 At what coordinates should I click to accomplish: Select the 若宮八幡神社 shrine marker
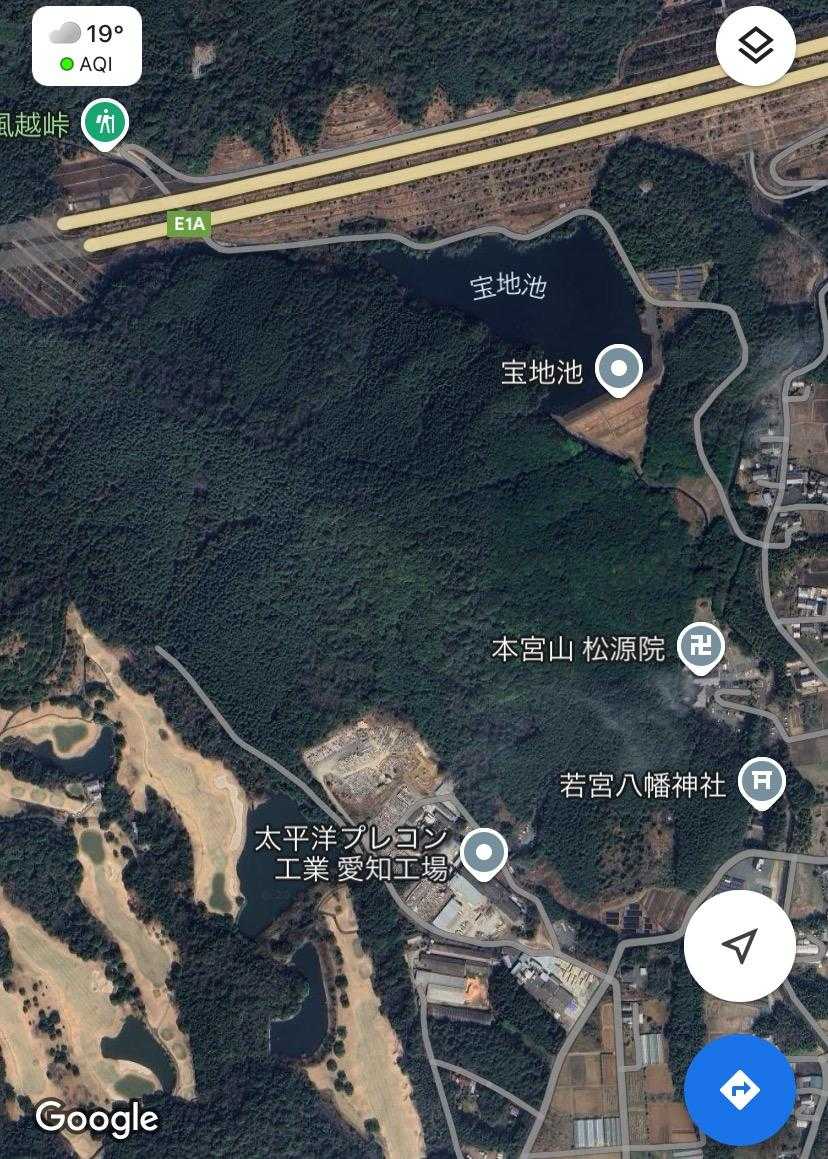point(762,781)
